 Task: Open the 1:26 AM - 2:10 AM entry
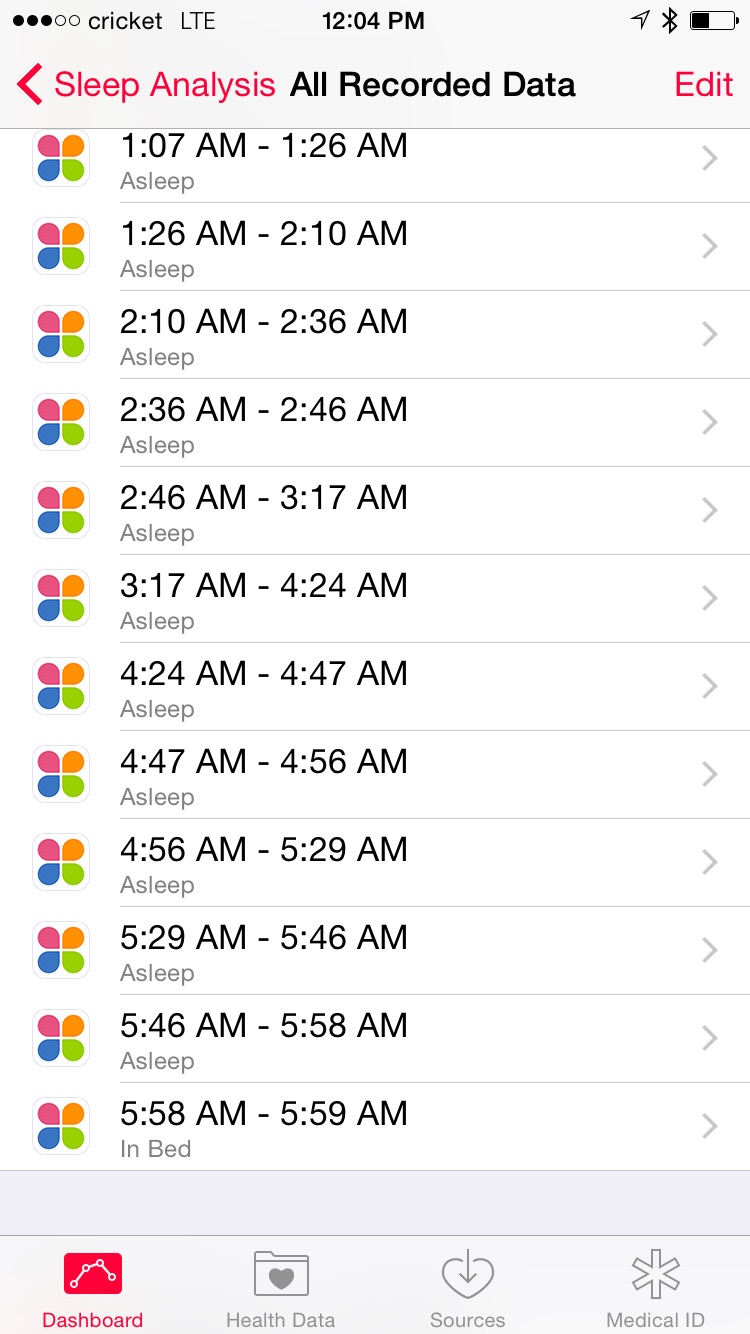[x=375, y=247]
